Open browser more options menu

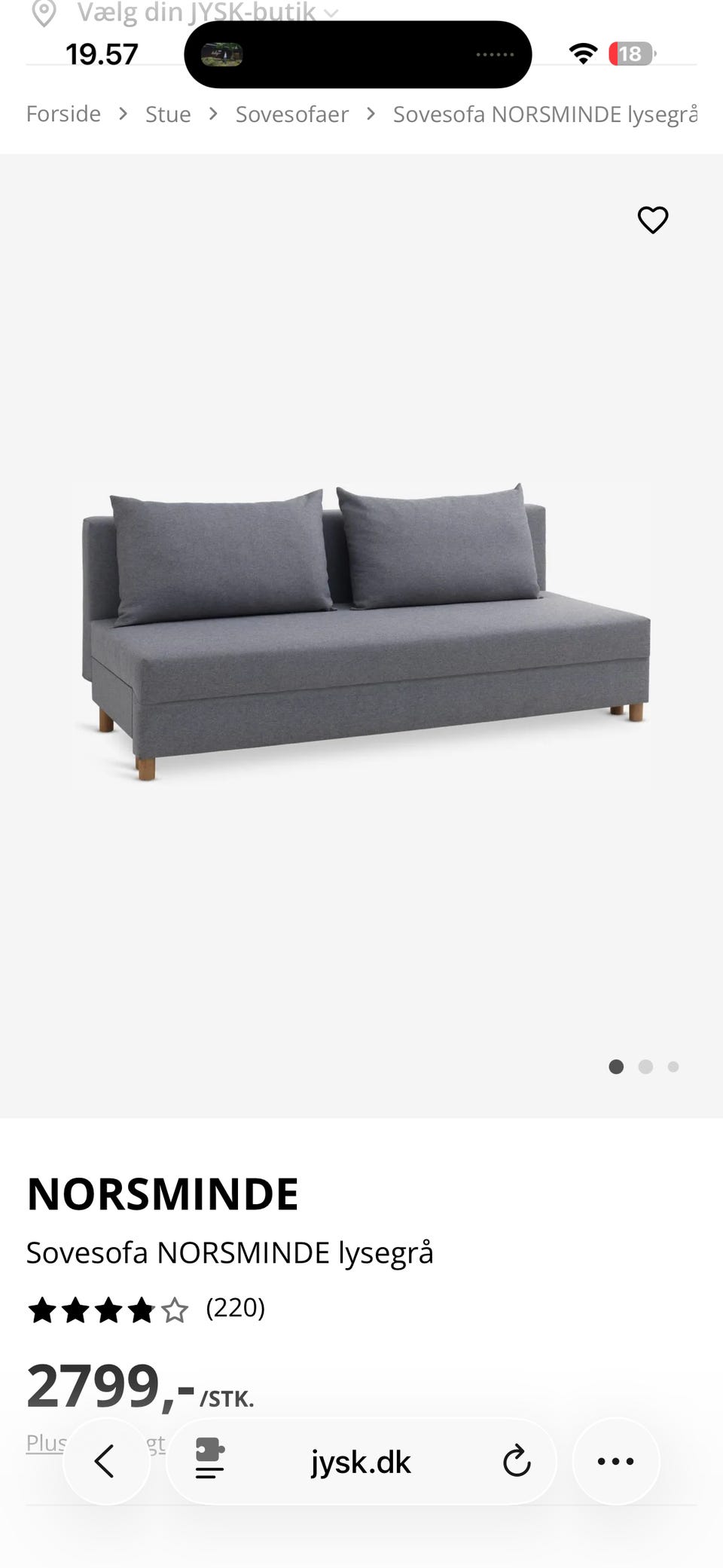[x=616, y=1461]
